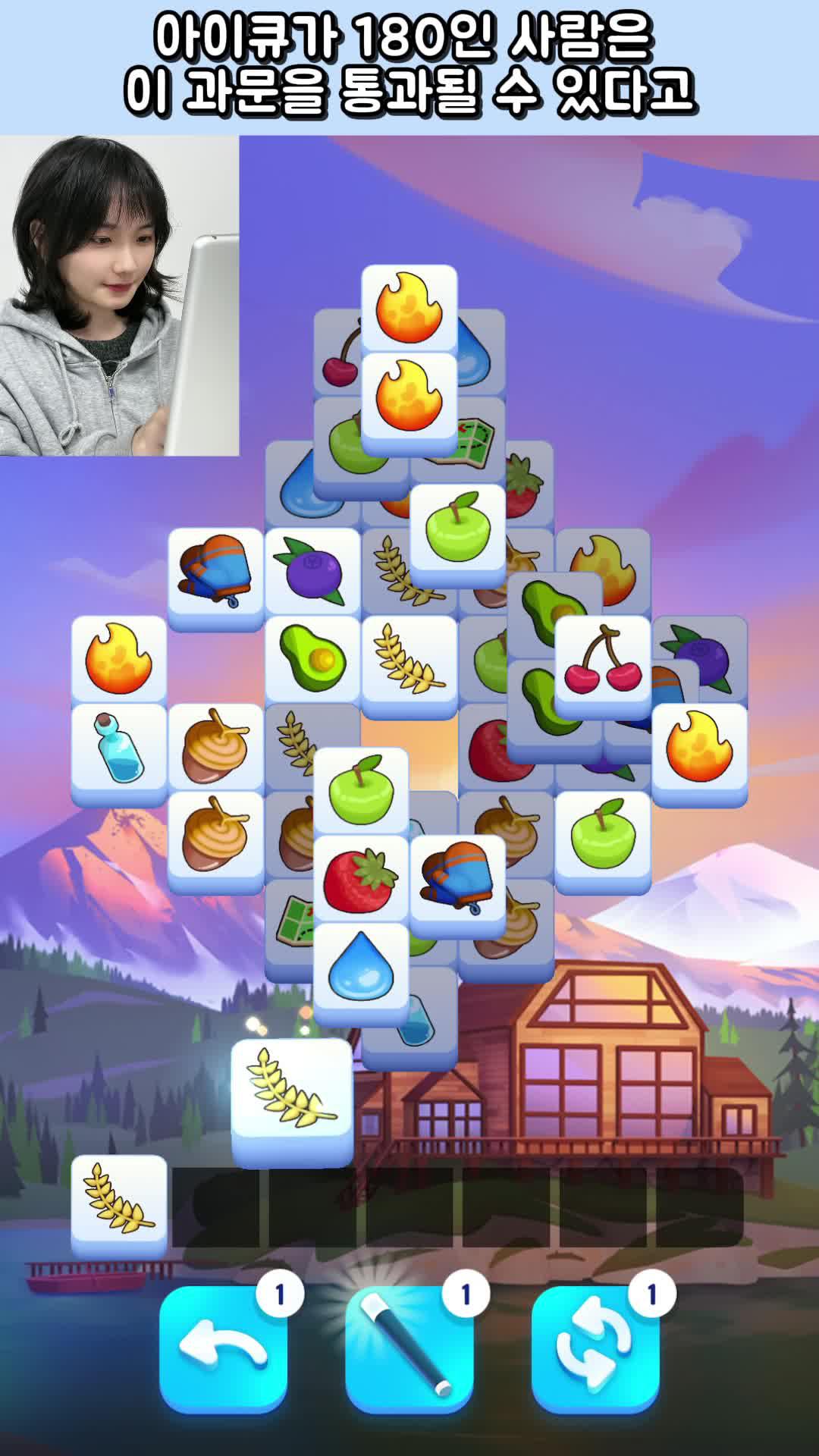
Task: Undo the last move with the arrow button
Action: [223, 1349]
